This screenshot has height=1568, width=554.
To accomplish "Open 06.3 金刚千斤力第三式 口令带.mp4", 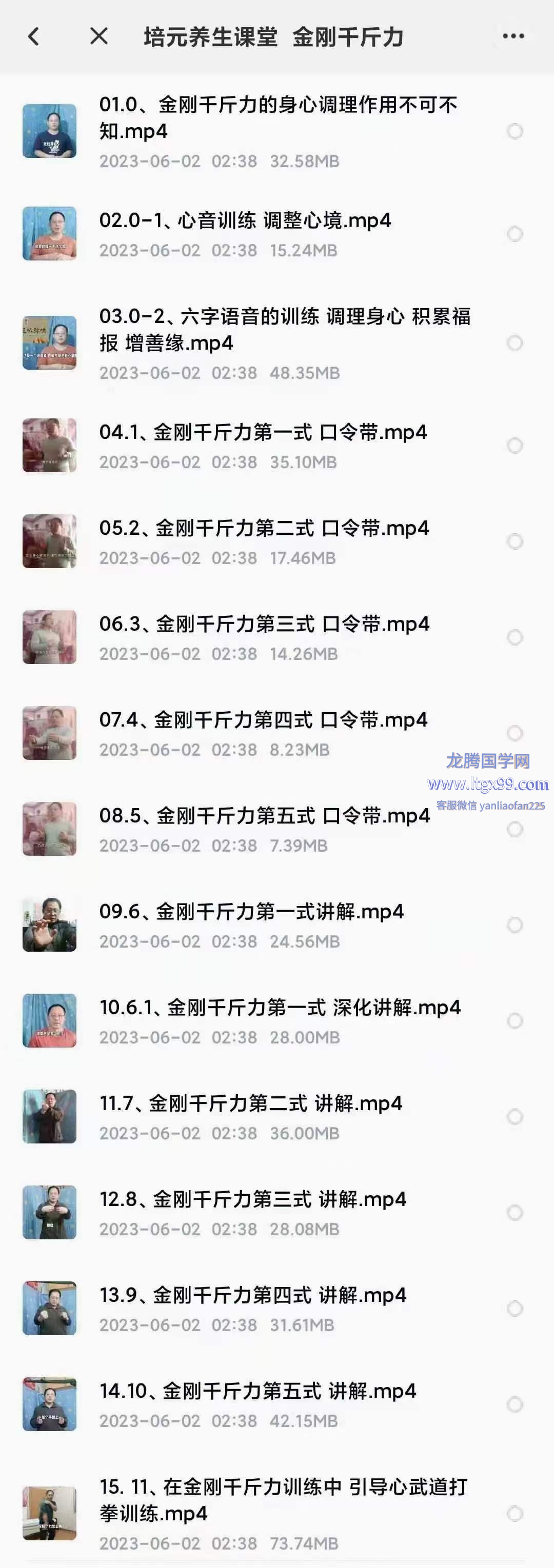I will click(264, 625).
